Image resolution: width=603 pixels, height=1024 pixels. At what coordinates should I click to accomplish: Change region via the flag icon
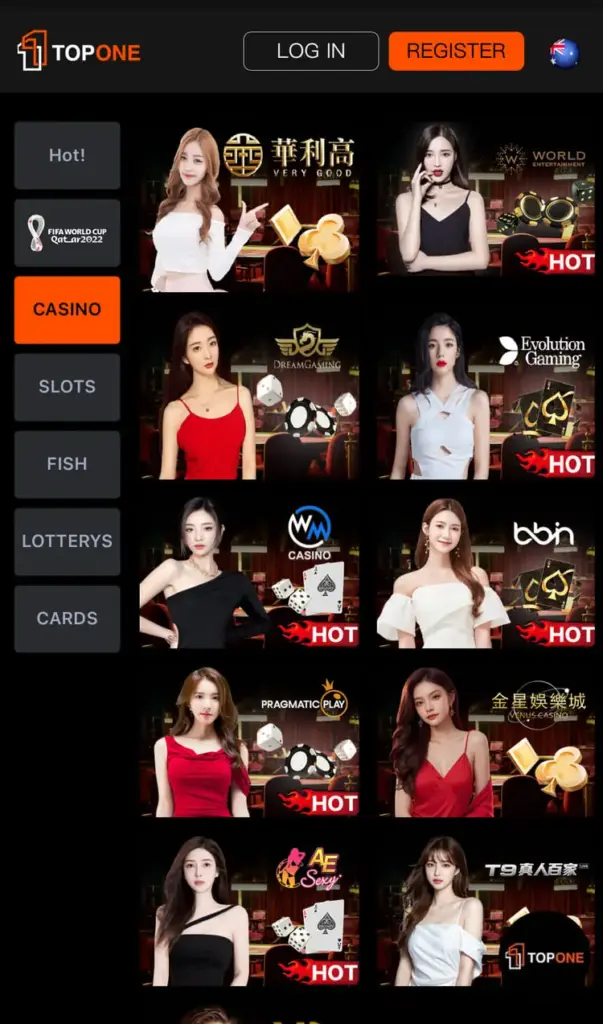tap(564, 52)
